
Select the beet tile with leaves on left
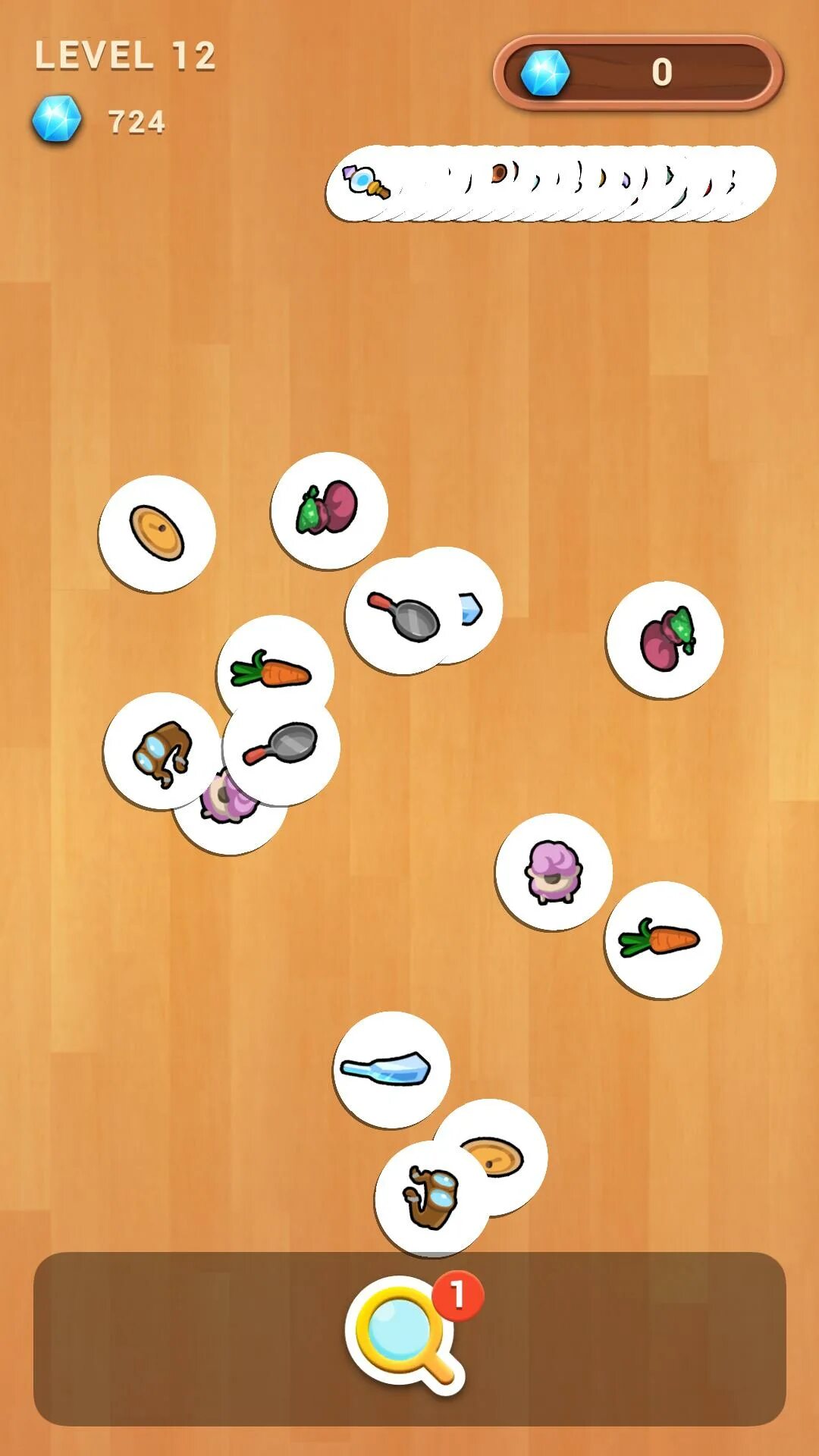coord(329,510)
